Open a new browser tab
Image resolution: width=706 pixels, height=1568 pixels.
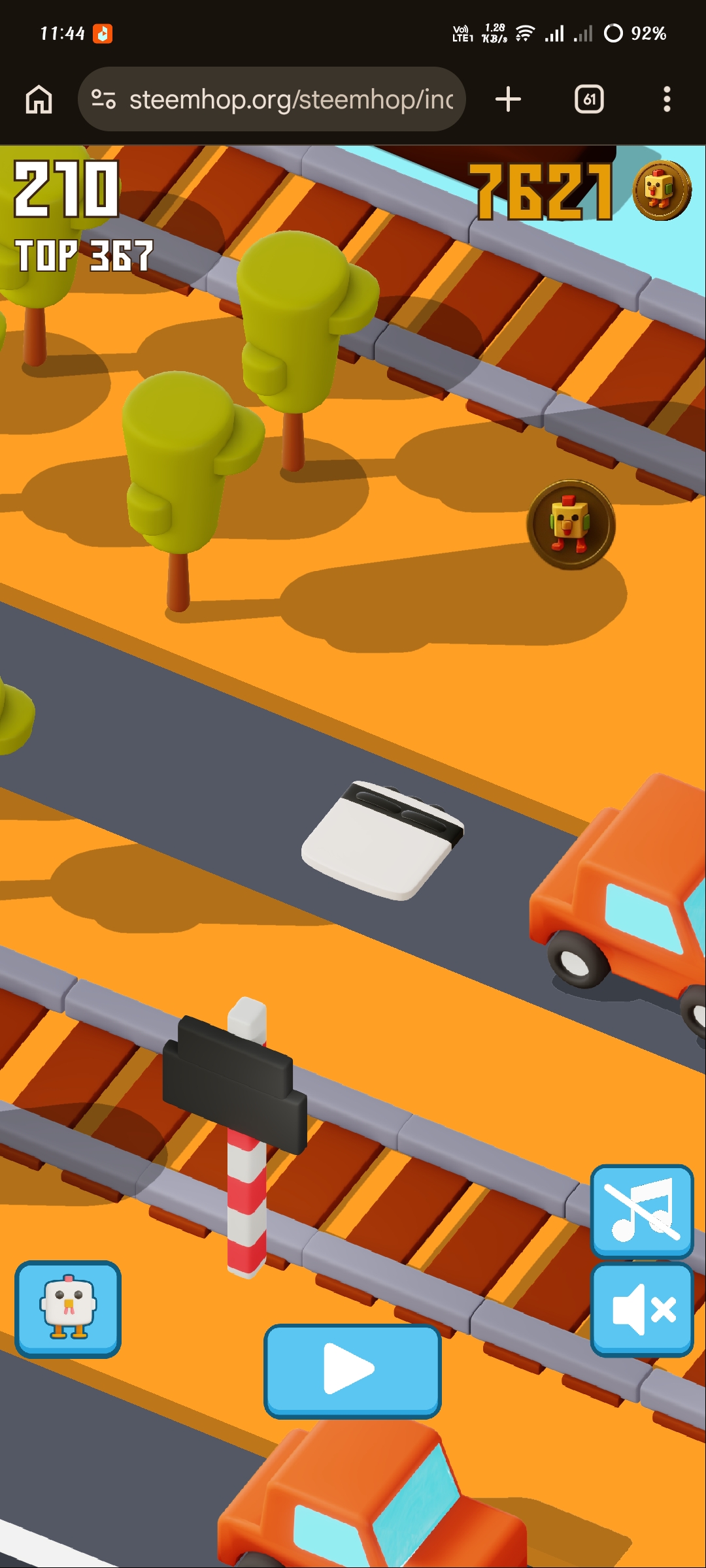tap(508, 99)
